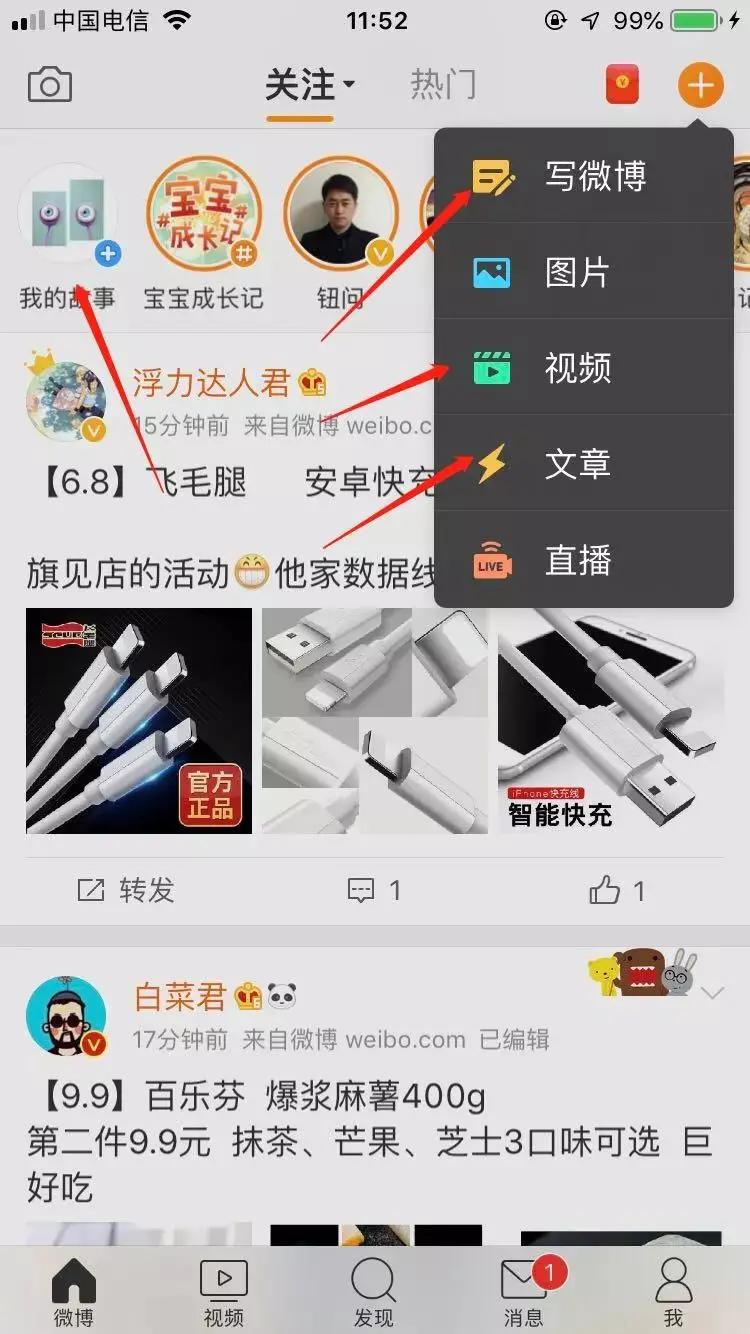Like 浮力达人君's post

pos(617,890)
